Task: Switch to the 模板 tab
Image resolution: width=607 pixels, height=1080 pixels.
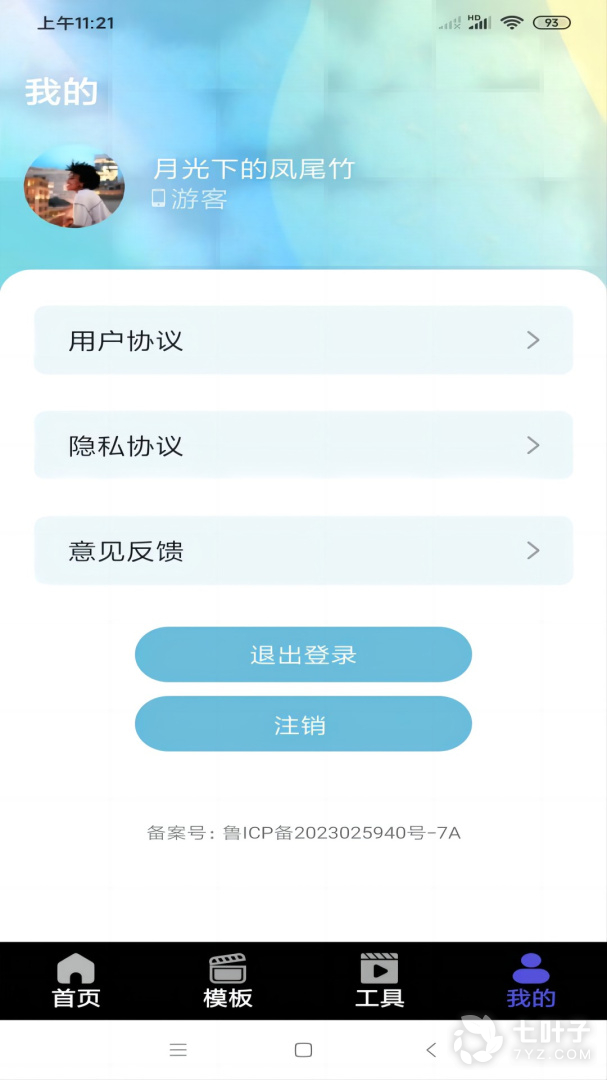Action: click(x=228, y=981)
